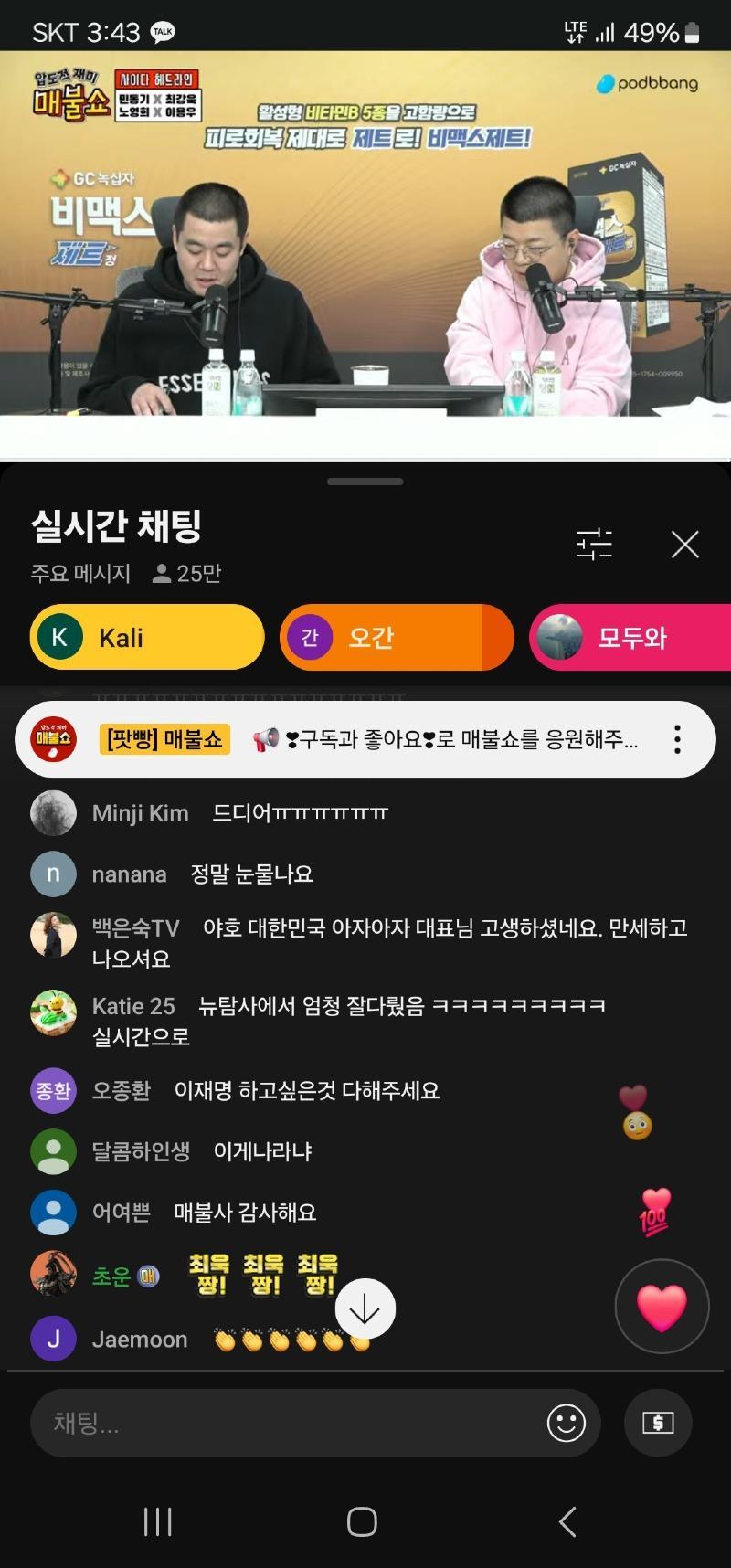
Task: Tap Minji Kim's profile avatar
Action: click(53, 812)
